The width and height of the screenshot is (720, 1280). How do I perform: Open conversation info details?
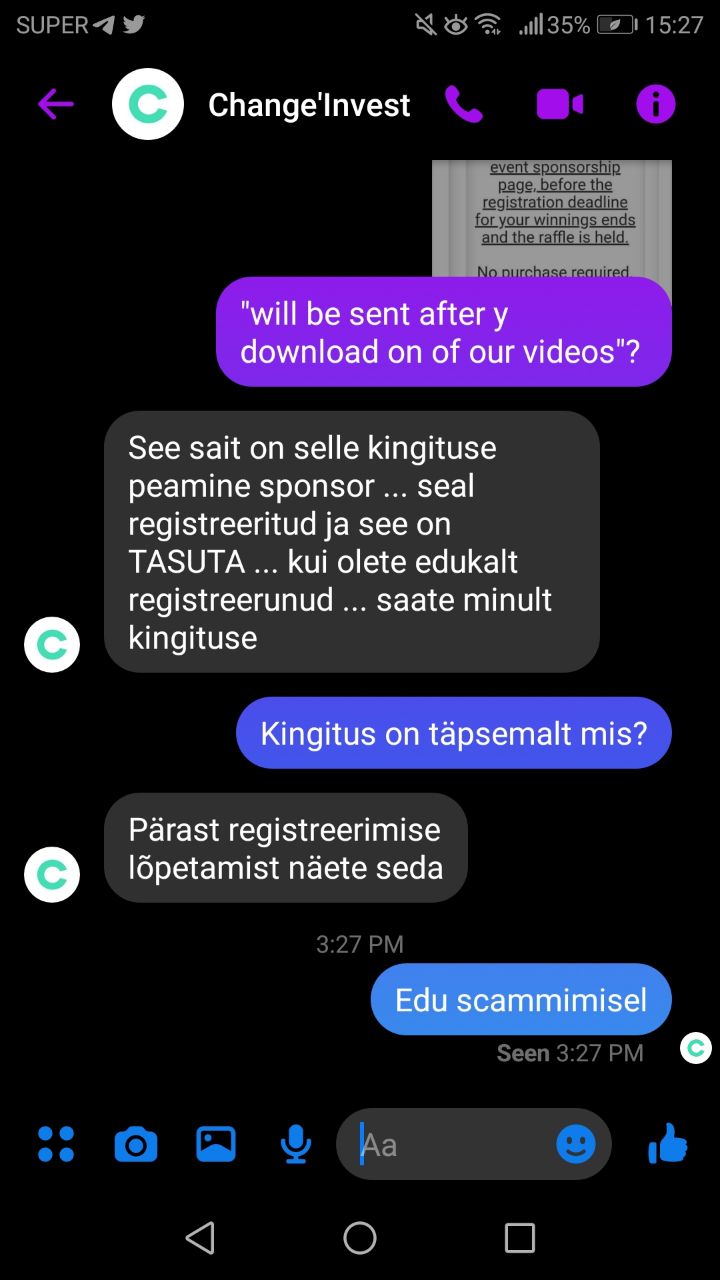656,104
